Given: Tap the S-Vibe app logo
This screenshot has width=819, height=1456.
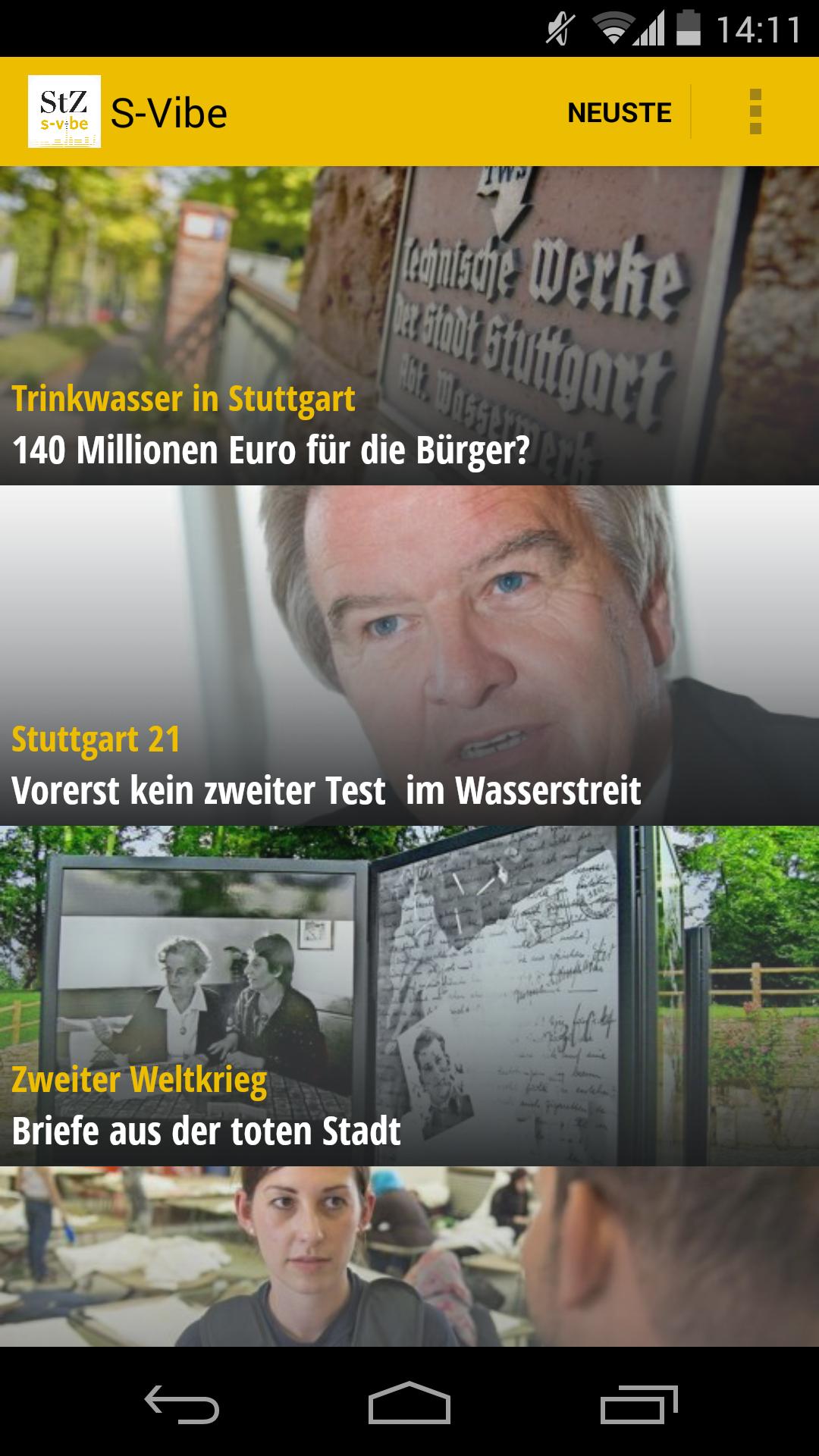Looking at the screenshot, I should tap(64, 111).
